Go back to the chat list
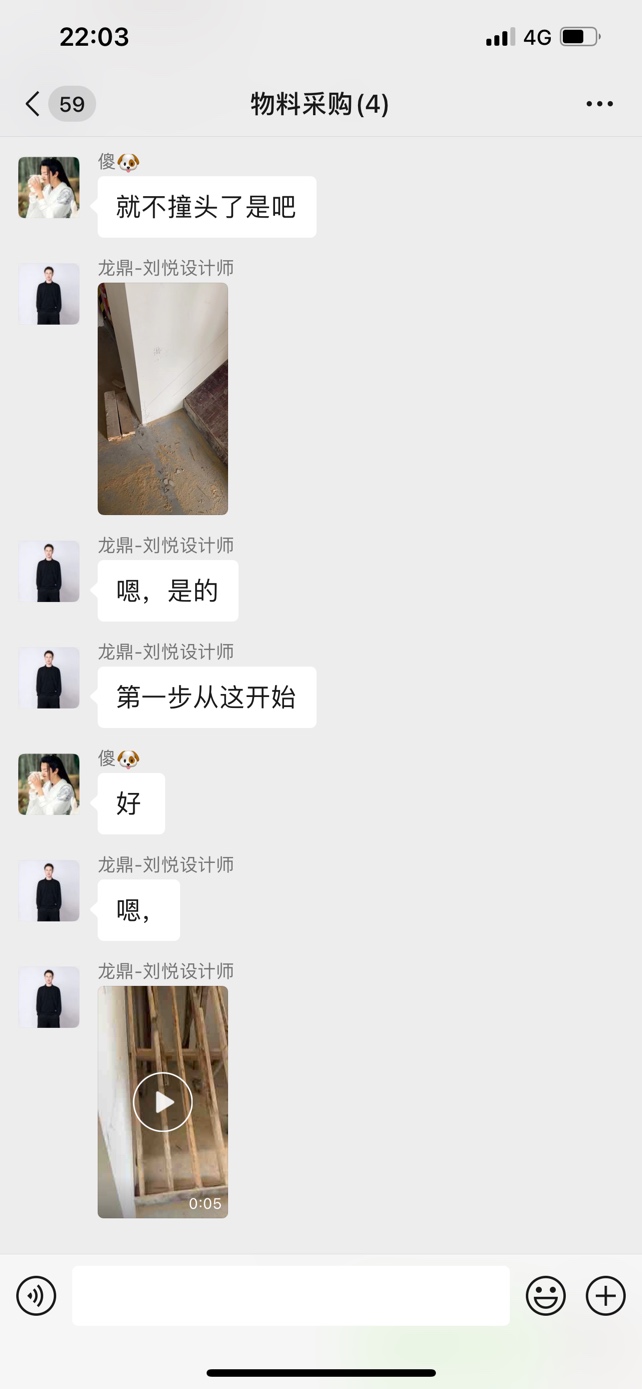 33,104
